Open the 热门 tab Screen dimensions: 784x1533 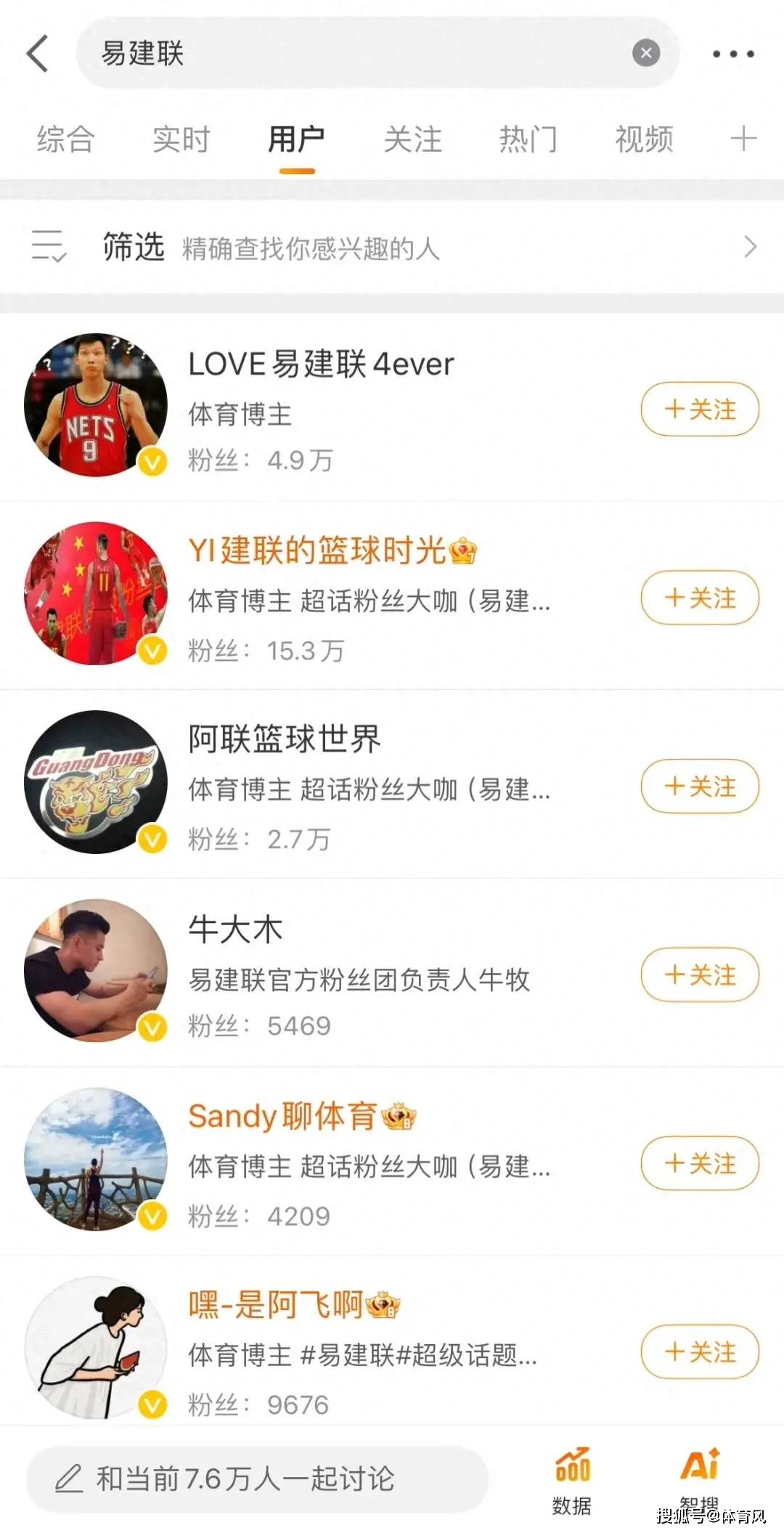[x=528, y=139]
